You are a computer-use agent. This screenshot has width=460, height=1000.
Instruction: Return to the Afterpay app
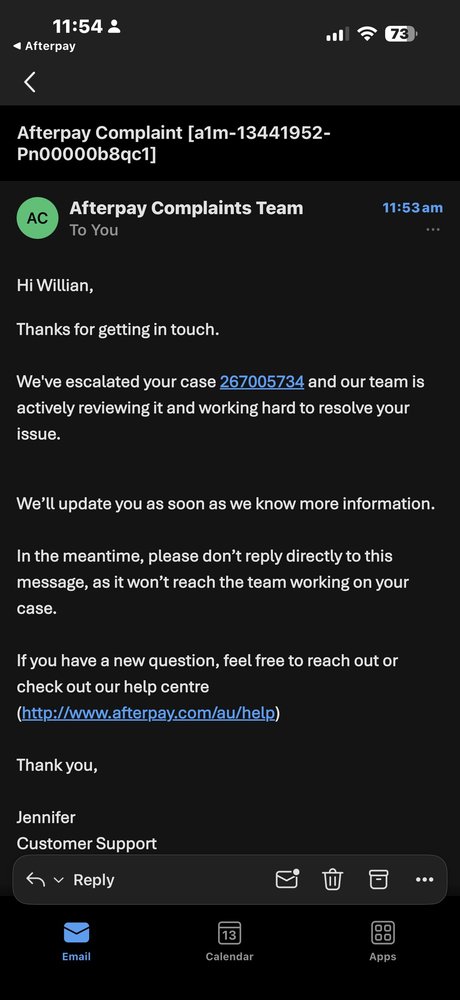click(x=44, y=46)
